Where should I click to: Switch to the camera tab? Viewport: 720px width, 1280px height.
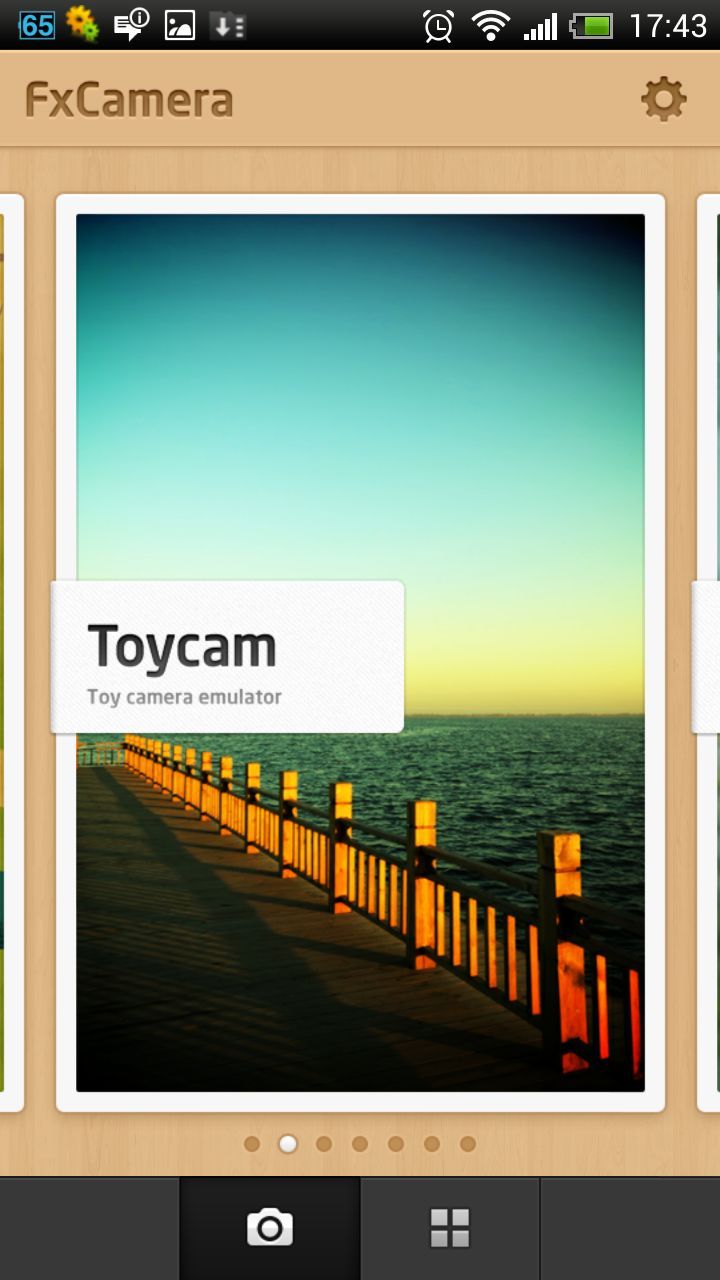(x=270, y=1227)
